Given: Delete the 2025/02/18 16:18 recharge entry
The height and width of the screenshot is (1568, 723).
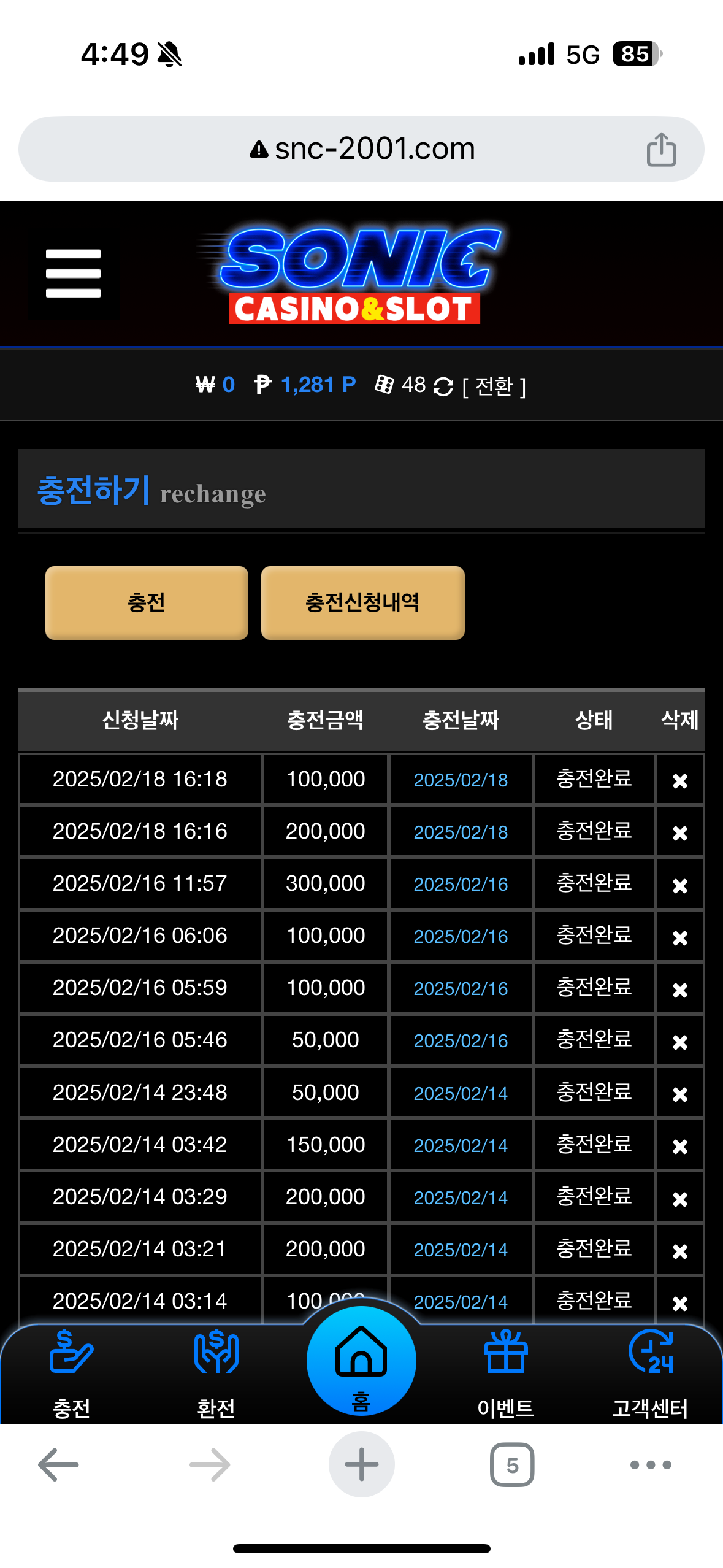Looking at the screenshot, I should click(x=679, y=780).
